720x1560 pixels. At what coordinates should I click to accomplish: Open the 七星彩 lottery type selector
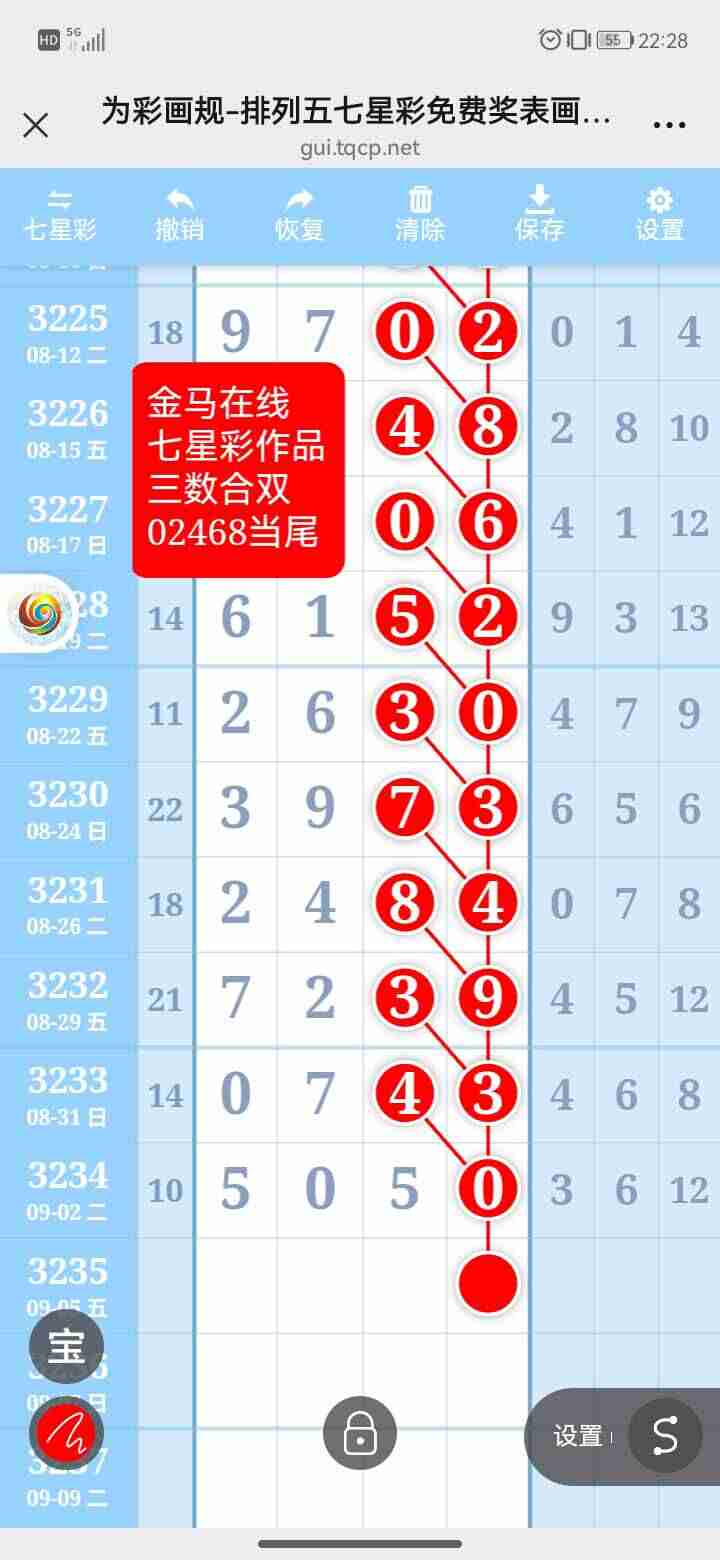[60, 213]
